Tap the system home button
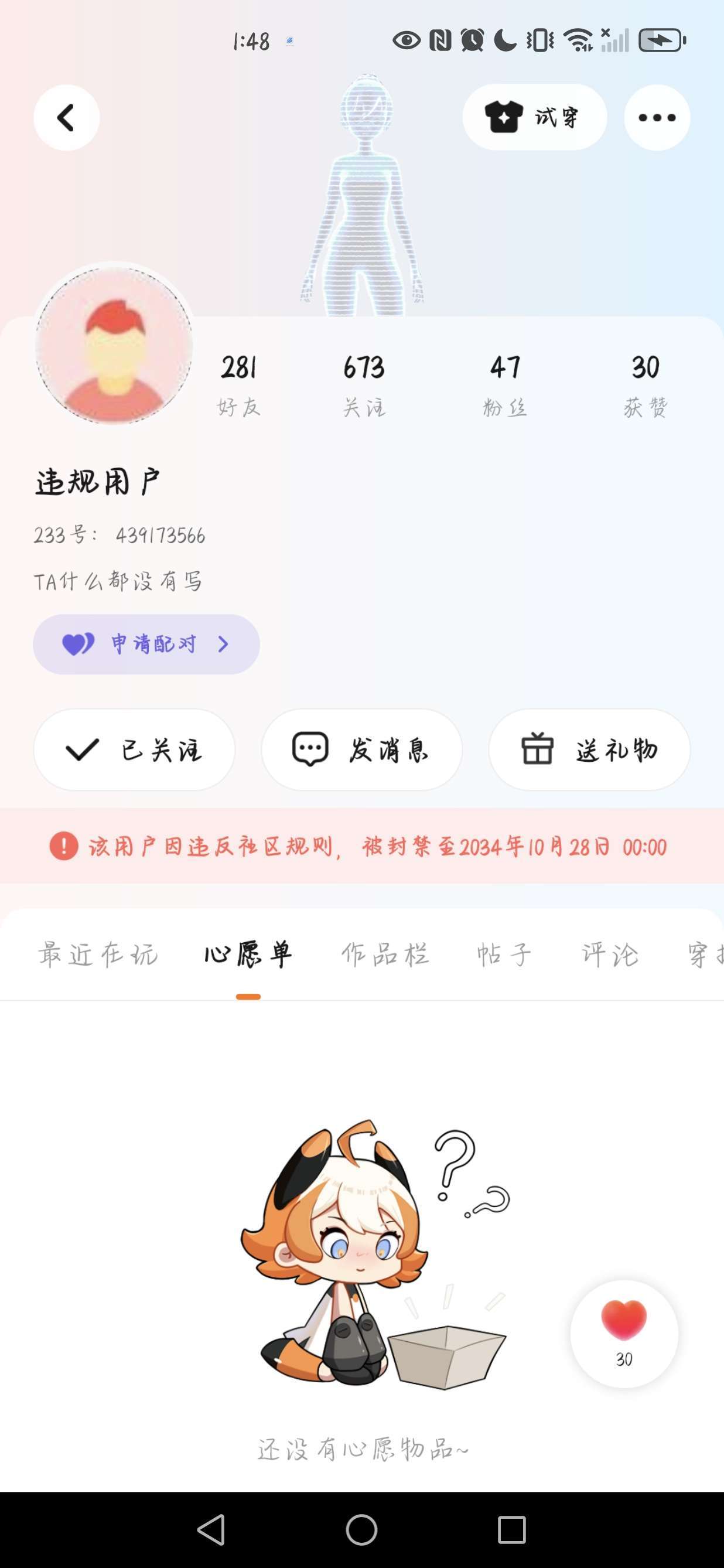Image resolution: width=724 pixels, height=1568 pixels. [361, 1530]
